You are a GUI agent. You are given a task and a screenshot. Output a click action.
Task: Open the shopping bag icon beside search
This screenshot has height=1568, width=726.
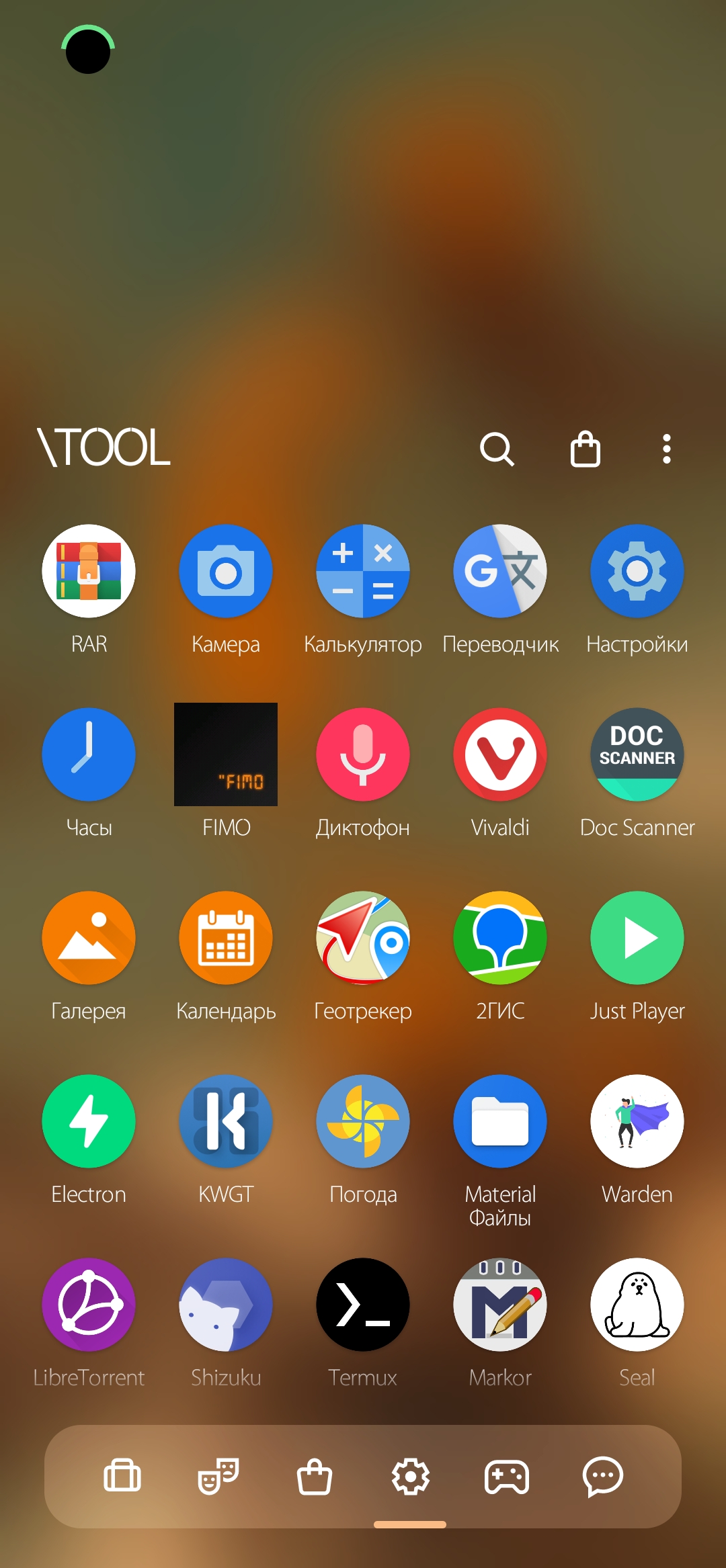[585, 448]
